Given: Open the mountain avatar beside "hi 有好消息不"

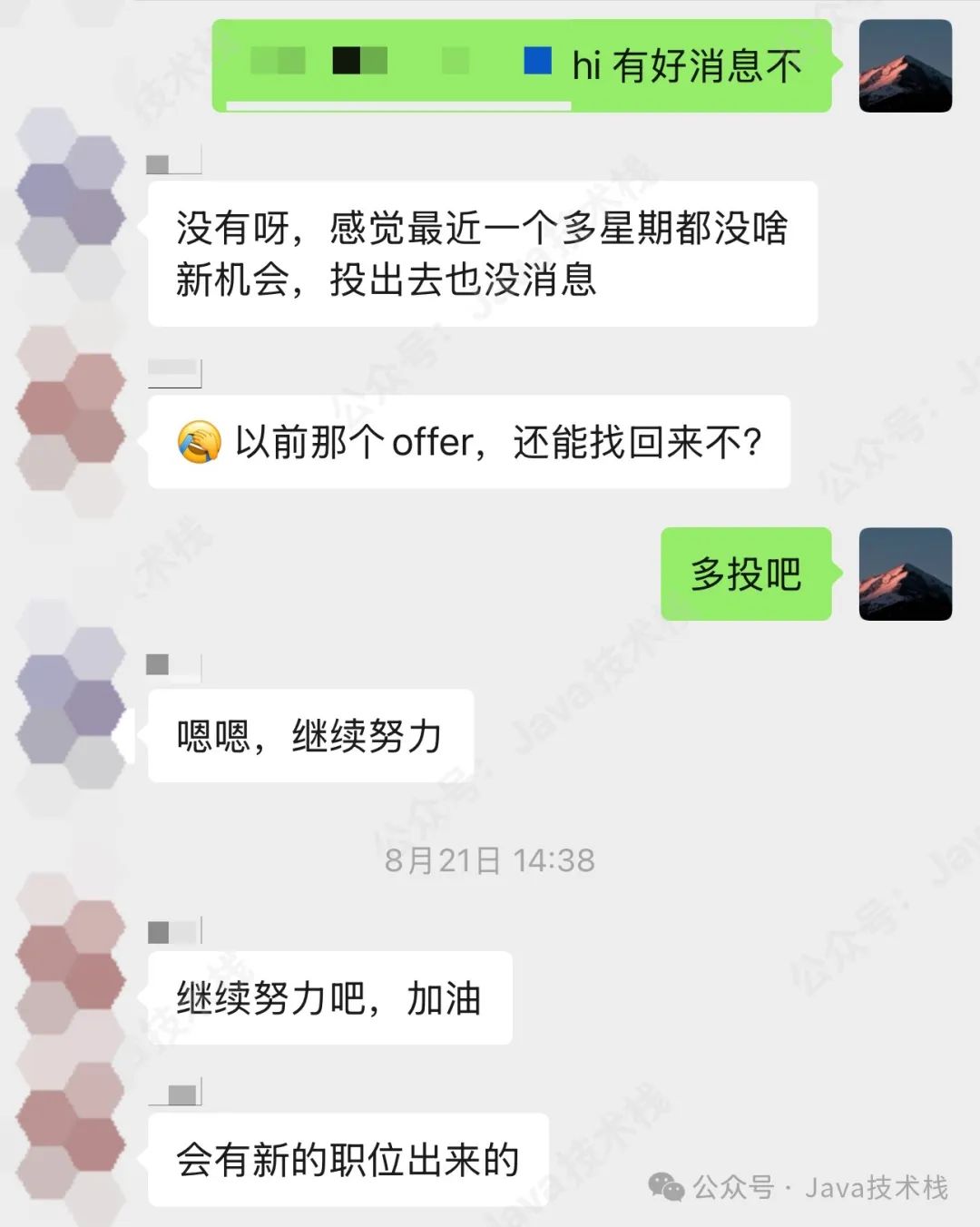Looking at the screenshot, I should (905, 66).
